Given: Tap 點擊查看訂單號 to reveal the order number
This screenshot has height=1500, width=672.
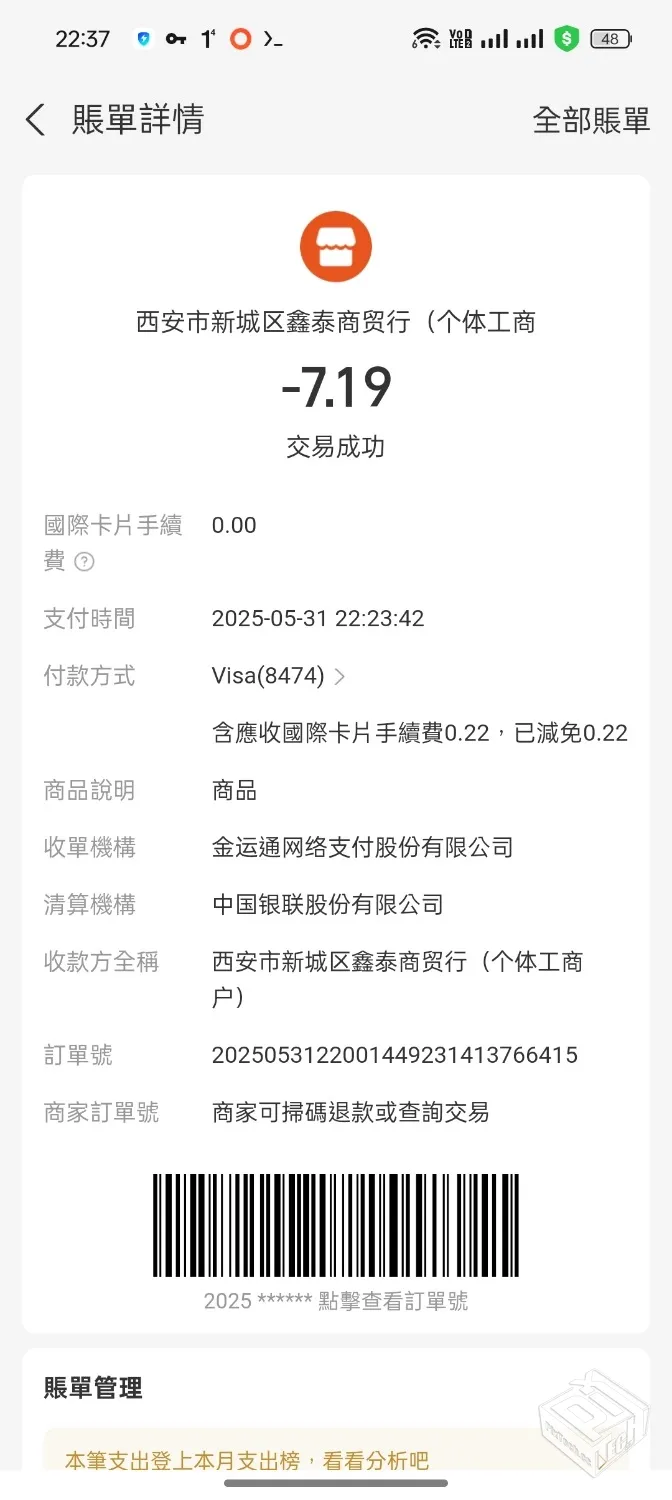Looking at the screenshot, I should pos(336,1301).
